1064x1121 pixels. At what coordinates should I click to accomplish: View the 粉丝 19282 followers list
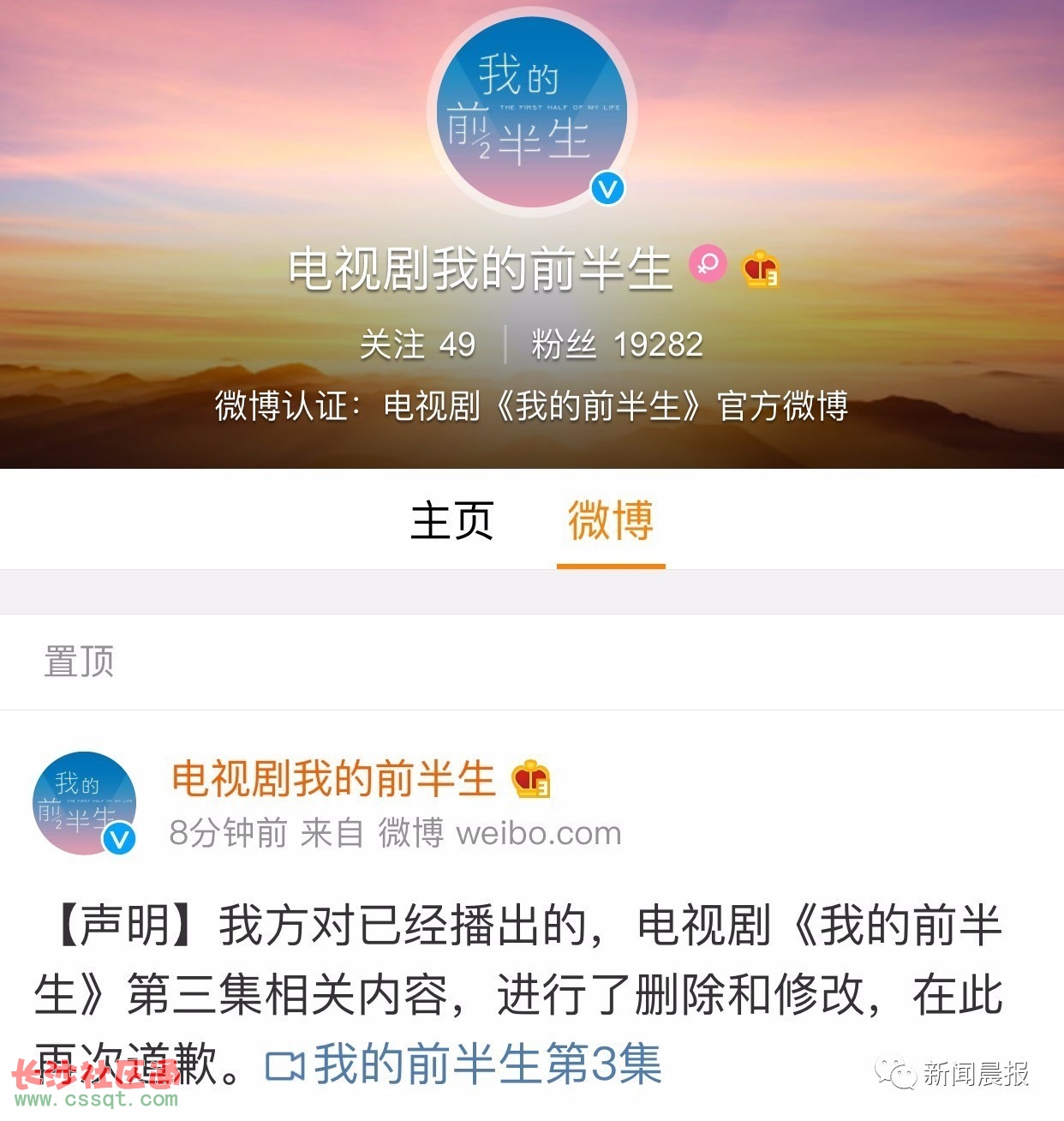(617, 345)
